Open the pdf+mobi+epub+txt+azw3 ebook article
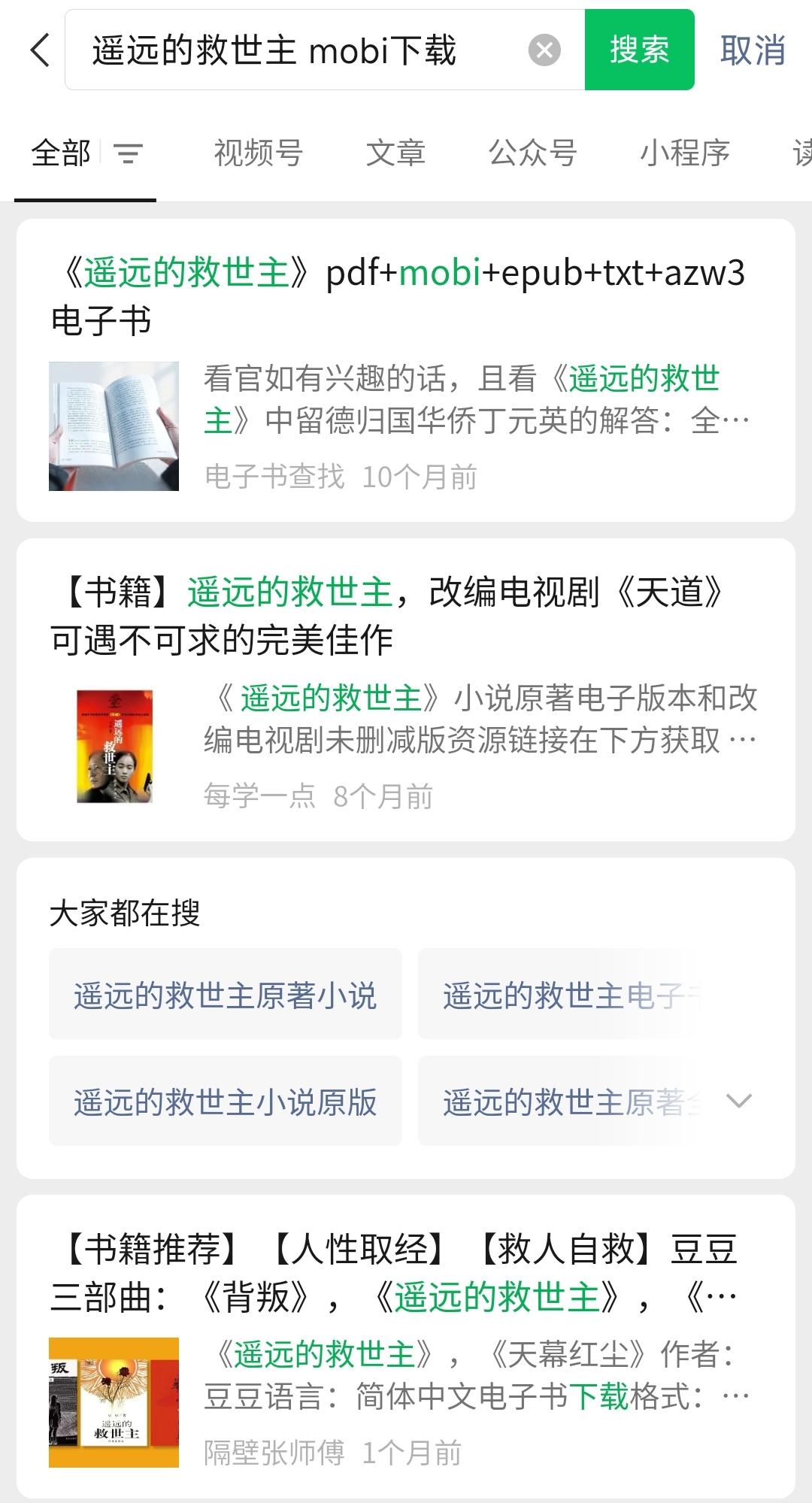The width and height of the screenshot is (812, 1503). coord(406,293)
